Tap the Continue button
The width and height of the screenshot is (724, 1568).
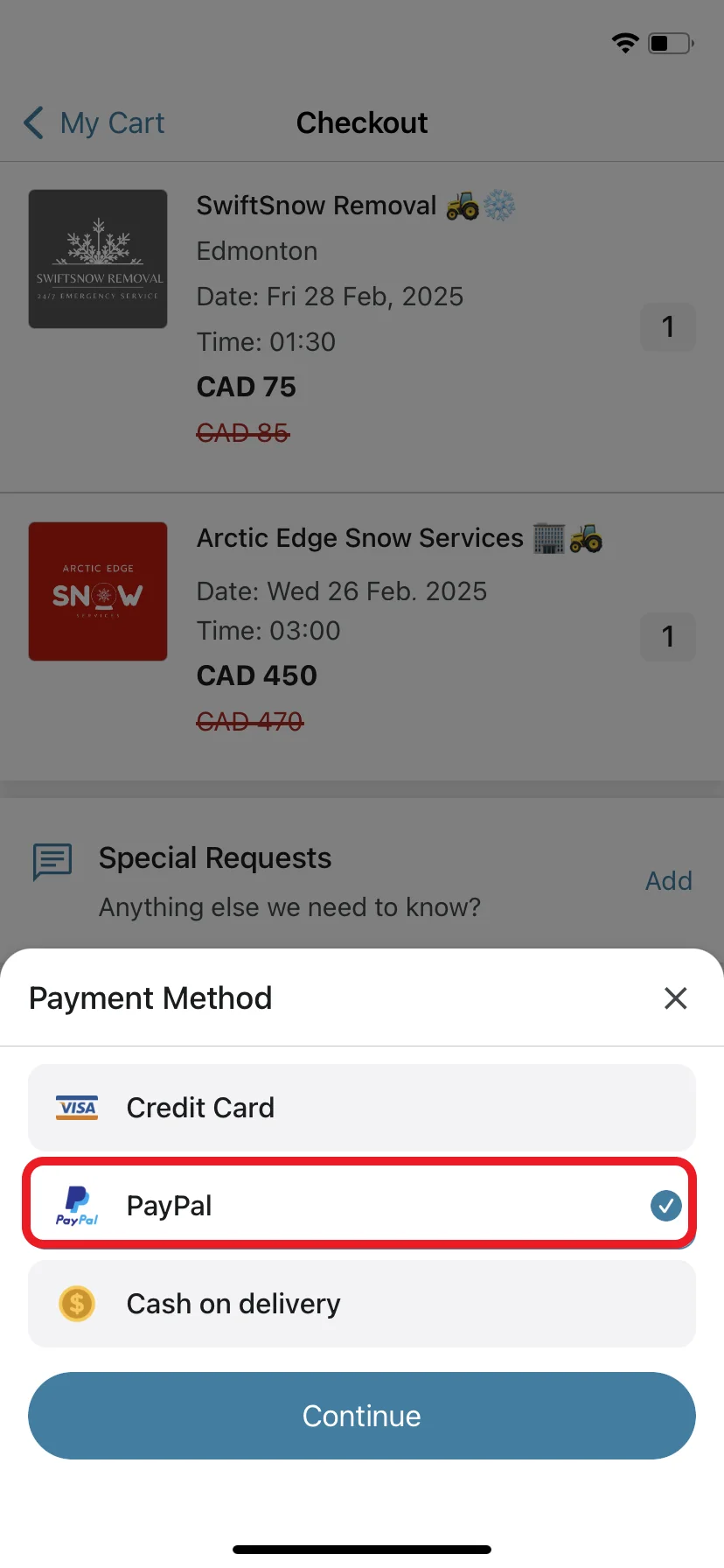tap(362, 1416)
